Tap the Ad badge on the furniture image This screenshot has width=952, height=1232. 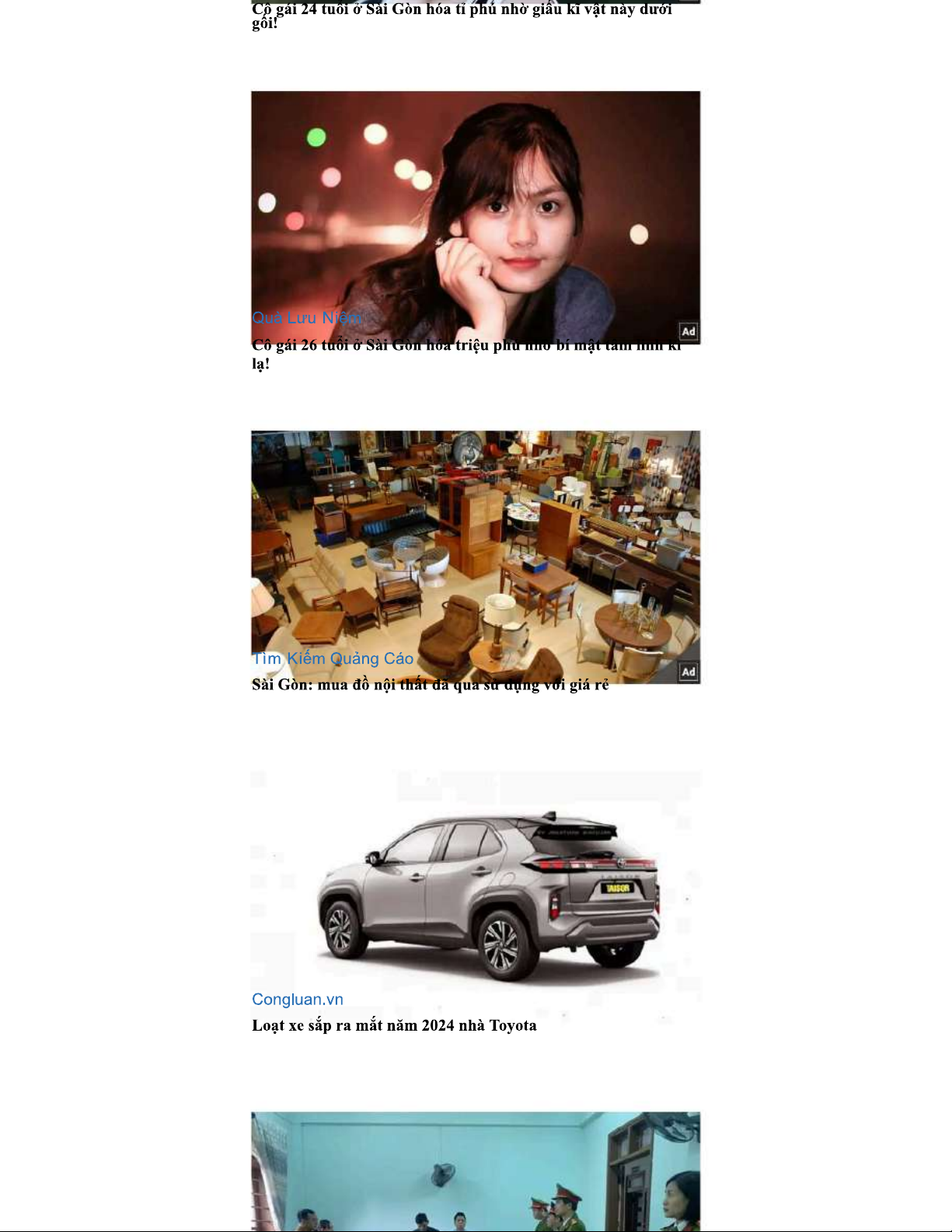click(x=689, y=672)
